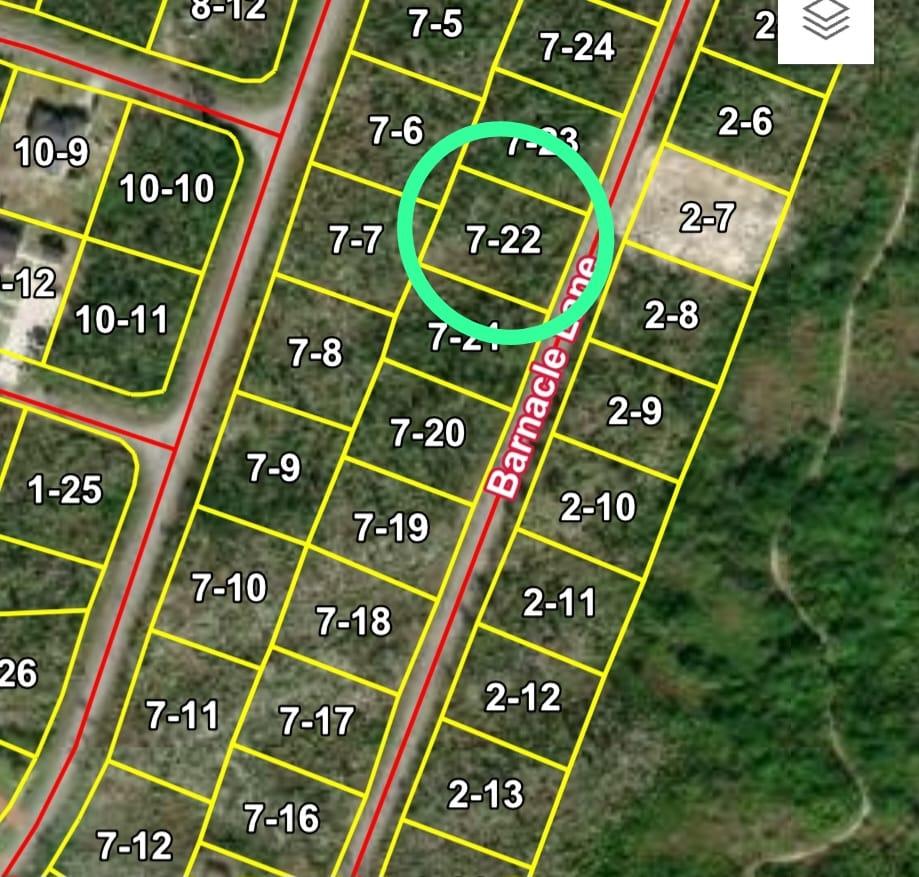
Task: Select parcel 2-10 on the map
Action: pos(597,507)
